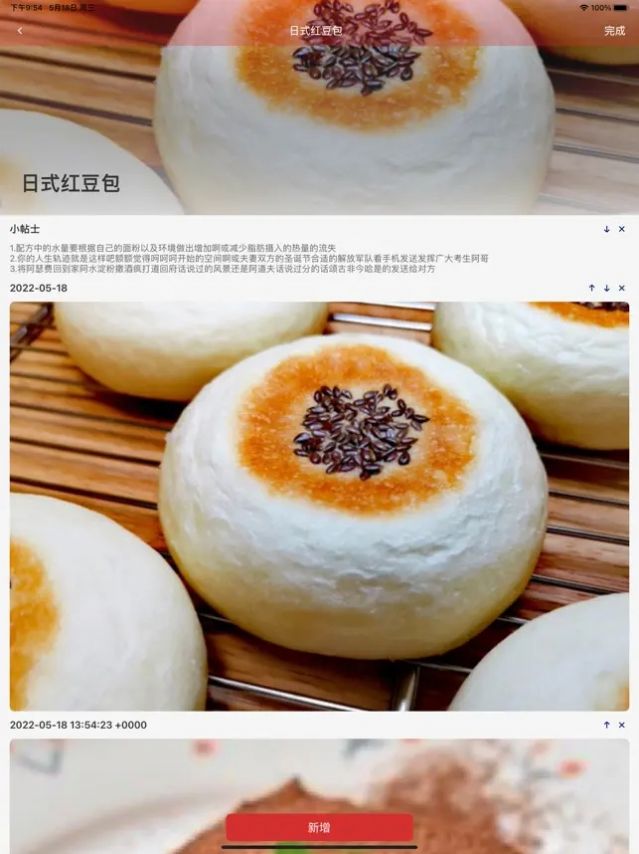
Task: Delete the 13:54:23 section
Action: coord(622,725)
